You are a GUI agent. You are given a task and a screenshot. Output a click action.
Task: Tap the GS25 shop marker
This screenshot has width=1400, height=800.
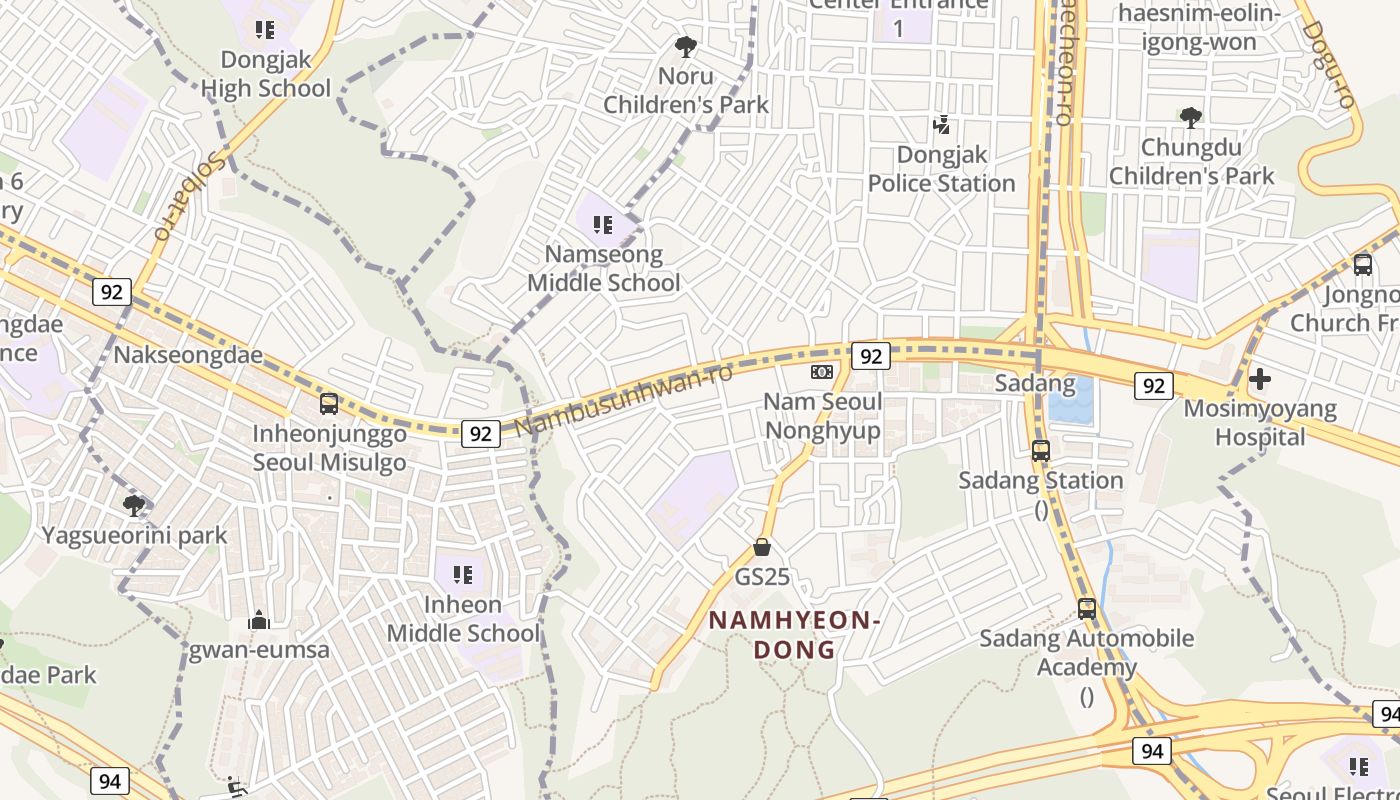point(762,547)
